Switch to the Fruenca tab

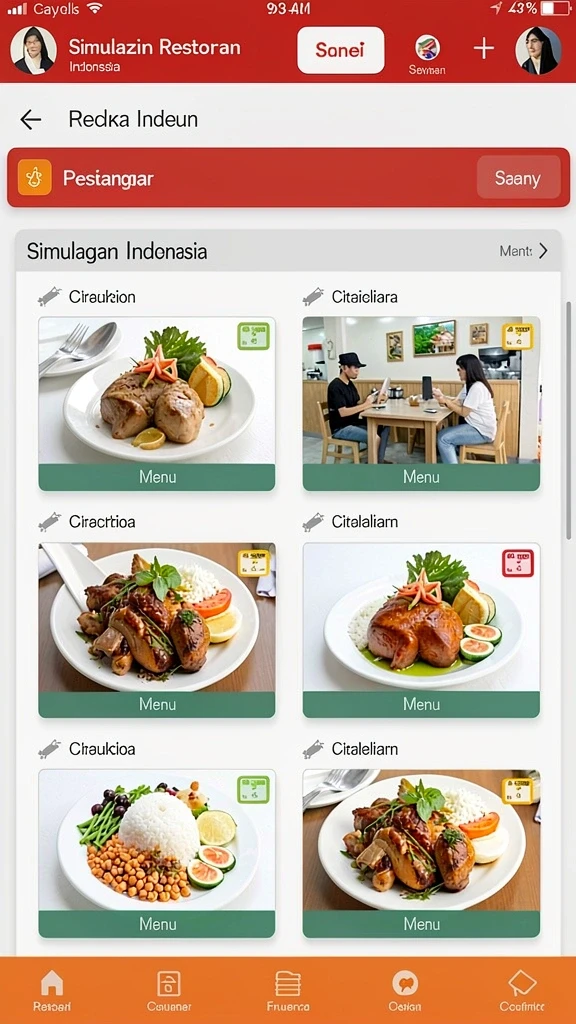coord(288,991)
